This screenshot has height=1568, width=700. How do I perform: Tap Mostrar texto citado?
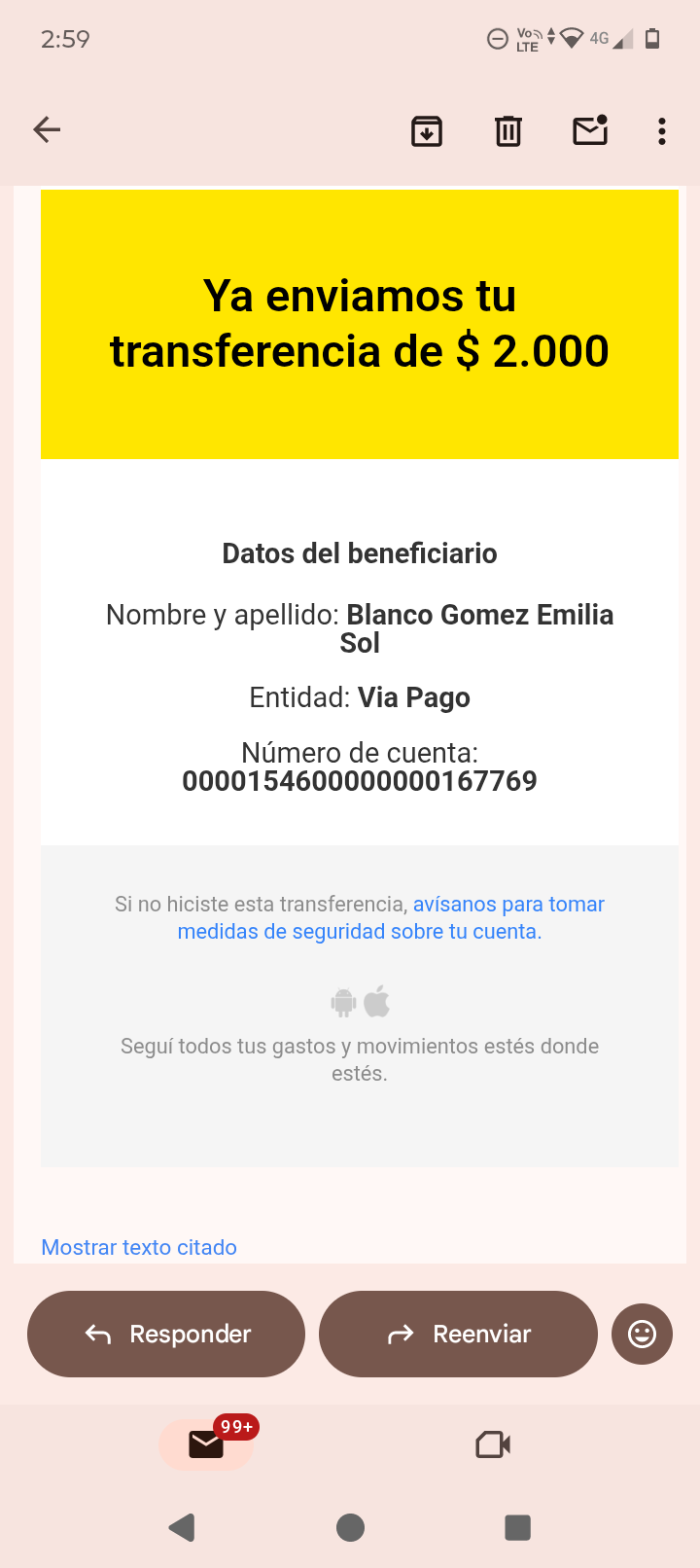click(x=139, y=1247)
